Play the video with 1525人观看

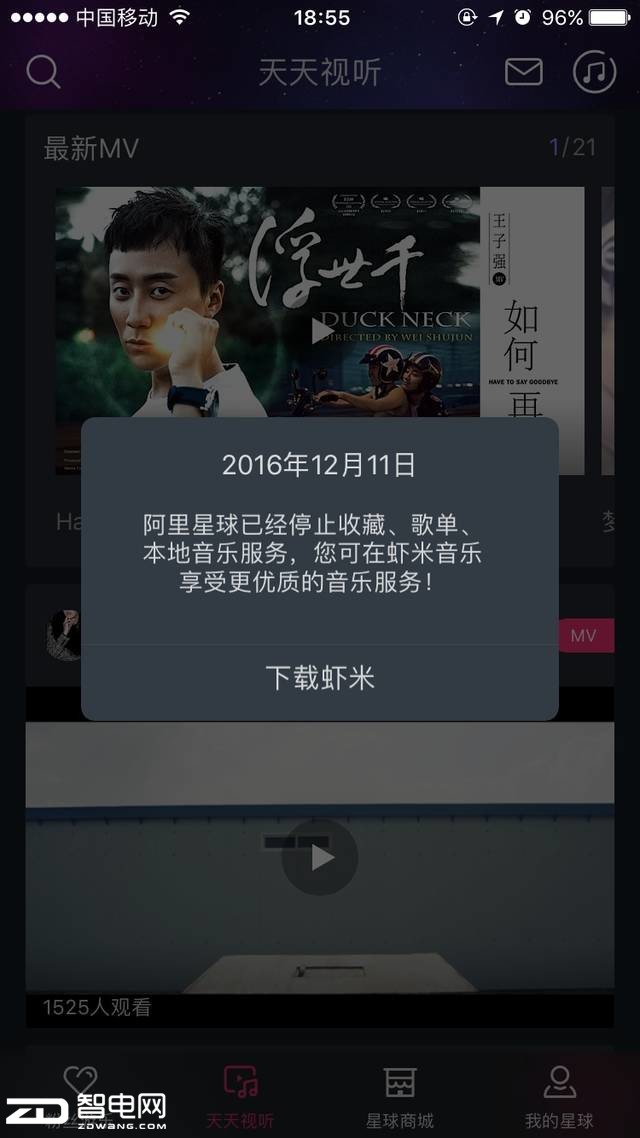320,857
